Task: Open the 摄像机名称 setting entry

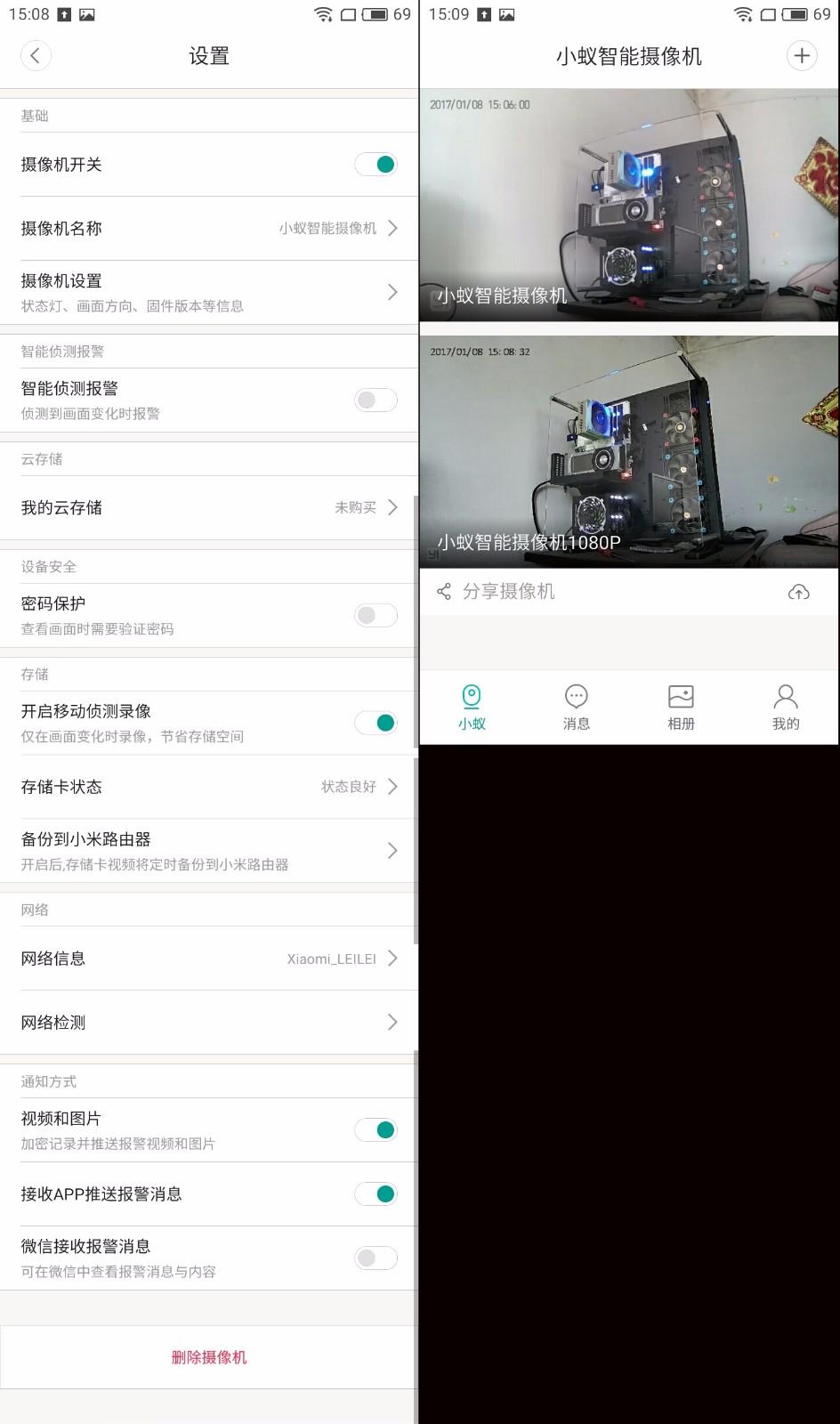Action: (x=209, y=228)
